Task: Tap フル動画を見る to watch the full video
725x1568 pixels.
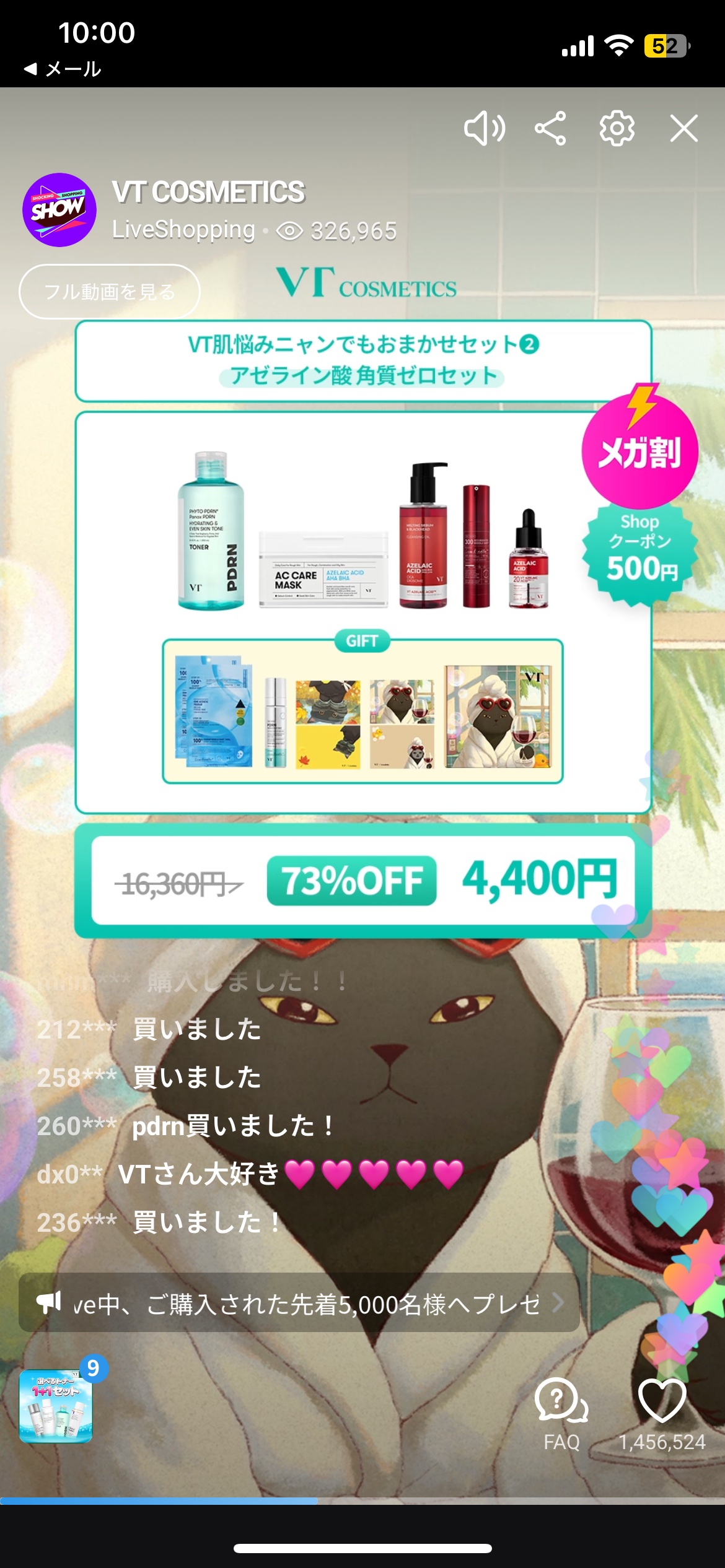Action: pos(110,292)
